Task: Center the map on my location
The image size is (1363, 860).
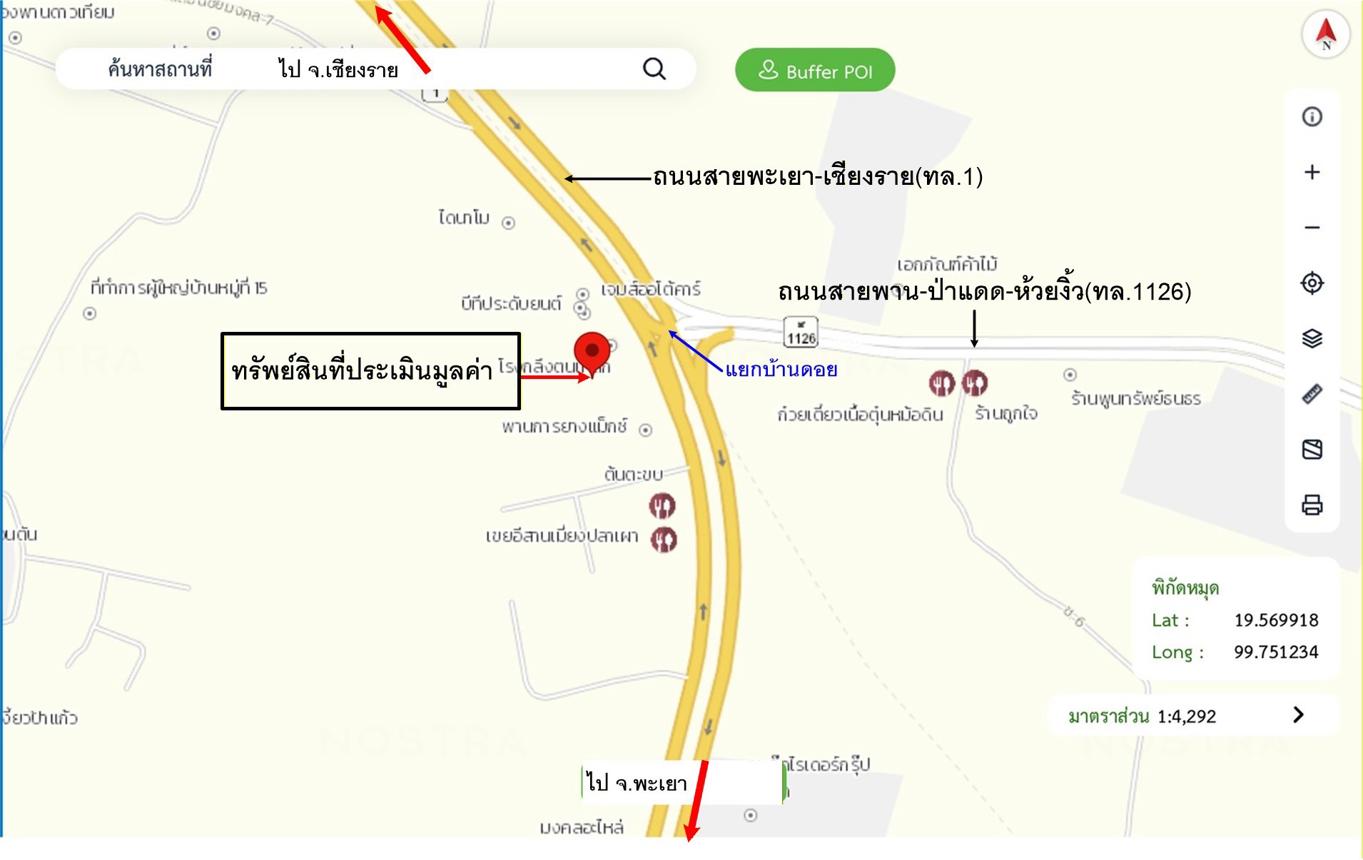Action: point(1312,283)
